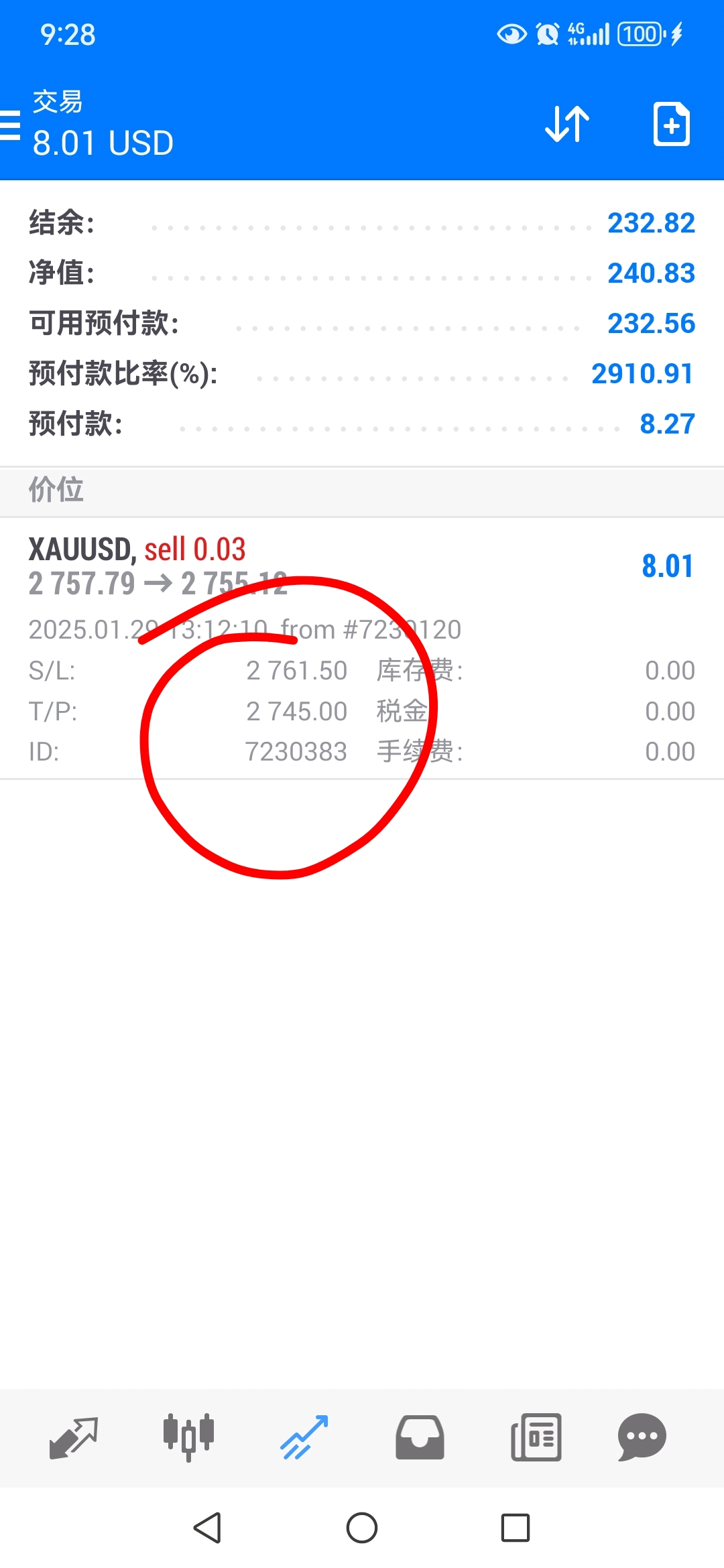
Task: Open the hamburger drawer menu
Action: (x=9, y=125)
